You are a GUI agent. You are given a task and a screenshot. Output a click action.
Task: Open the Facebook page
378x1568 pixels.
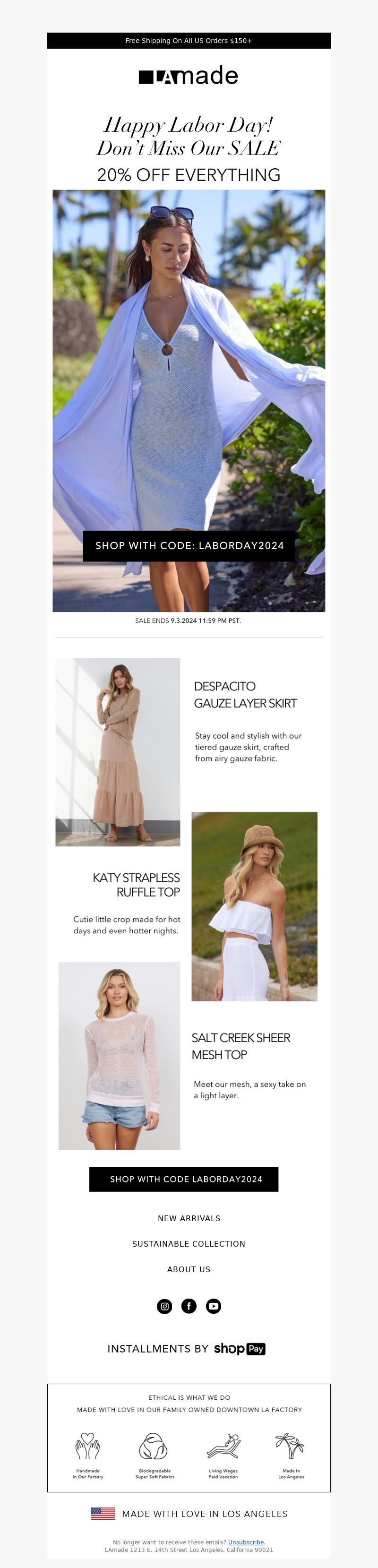pyautogui.click(x=189, y=1306)
